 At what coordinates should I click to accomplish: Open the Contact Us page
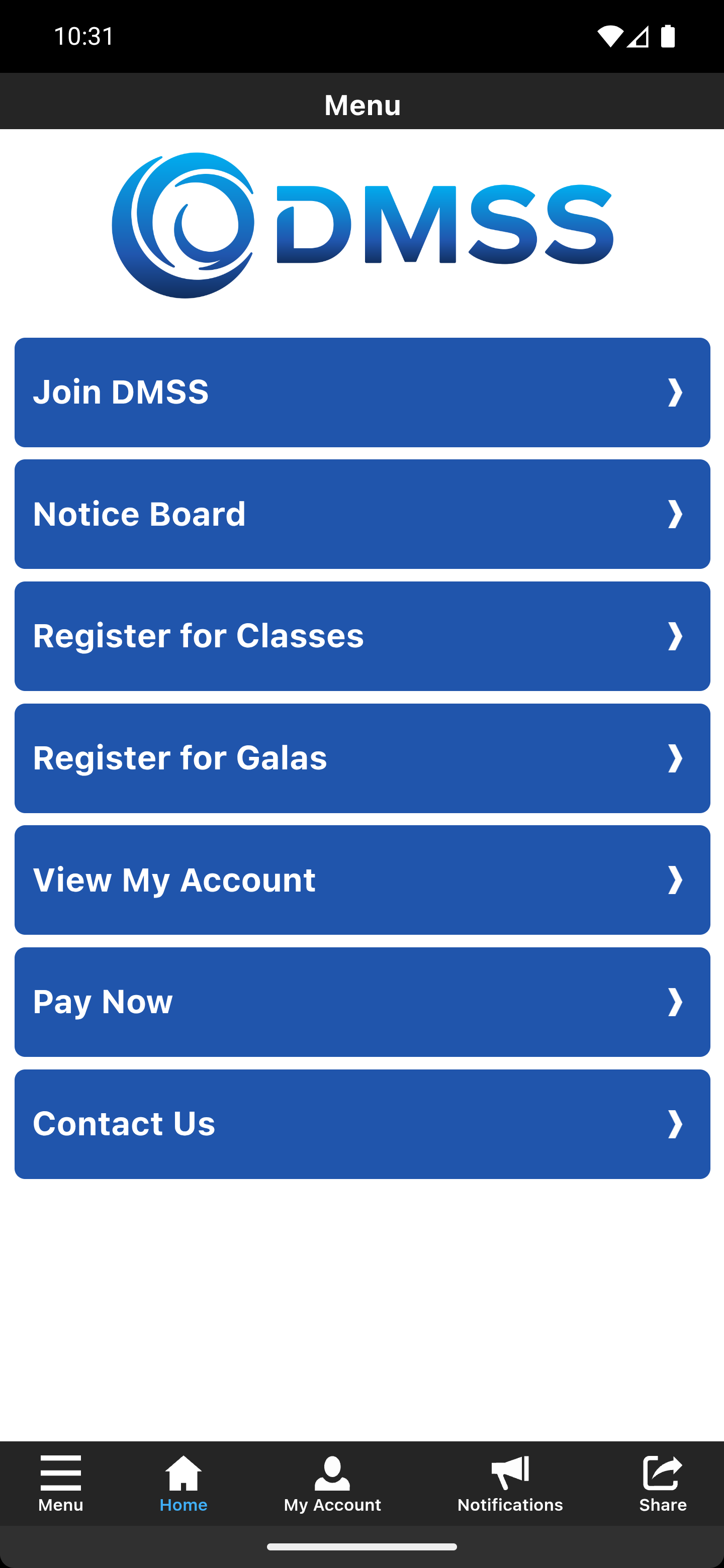(x=361, y=1124)
